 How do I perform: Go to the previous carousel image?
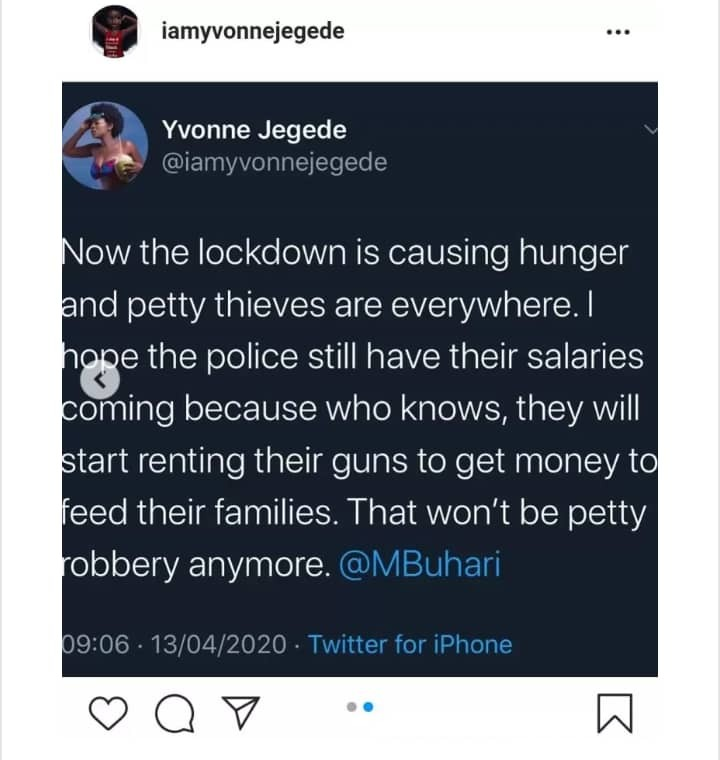(x=98, y=382)
